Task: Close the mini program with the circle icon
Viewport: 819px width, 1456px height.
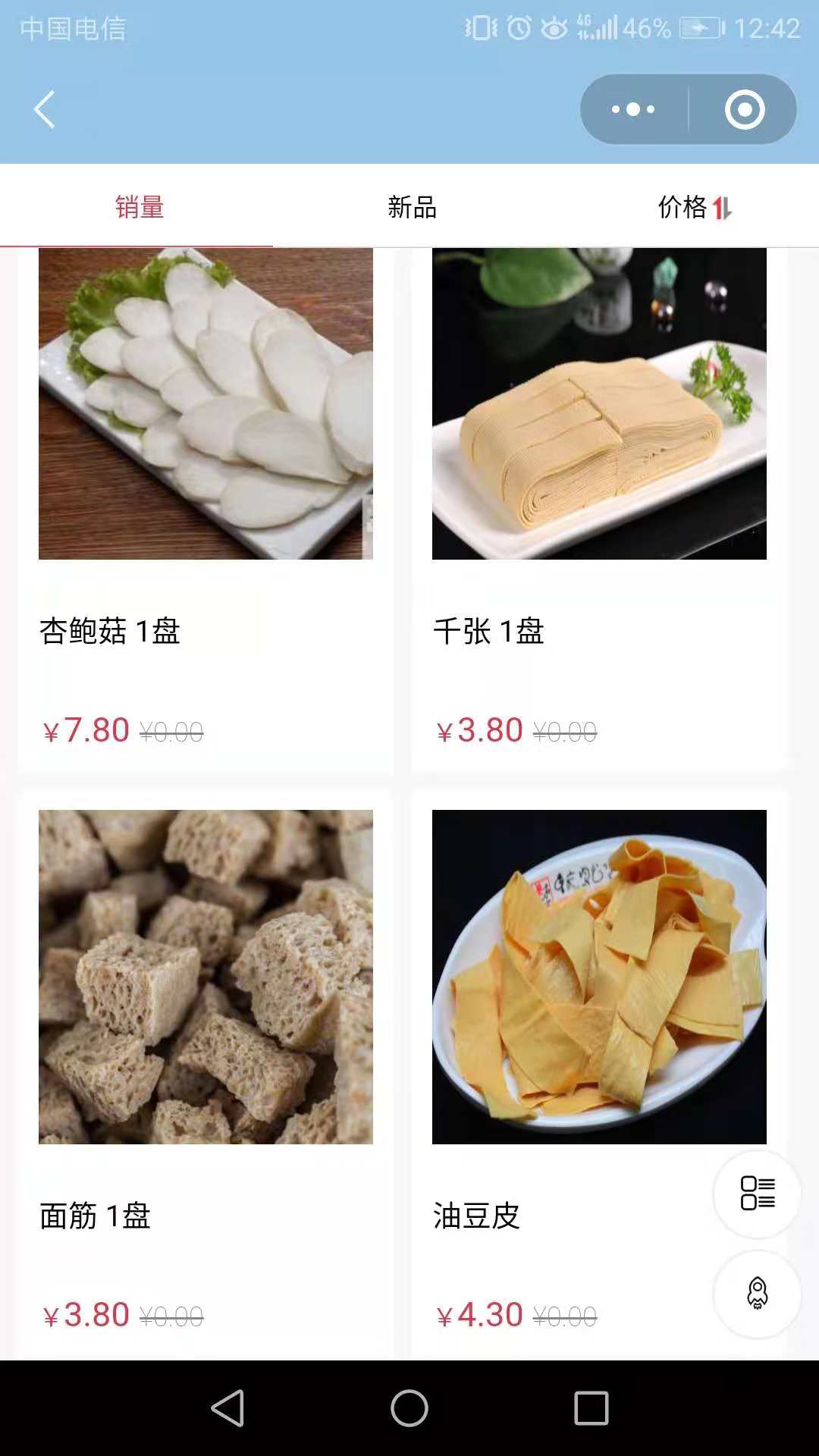Action: pos(744,110)
